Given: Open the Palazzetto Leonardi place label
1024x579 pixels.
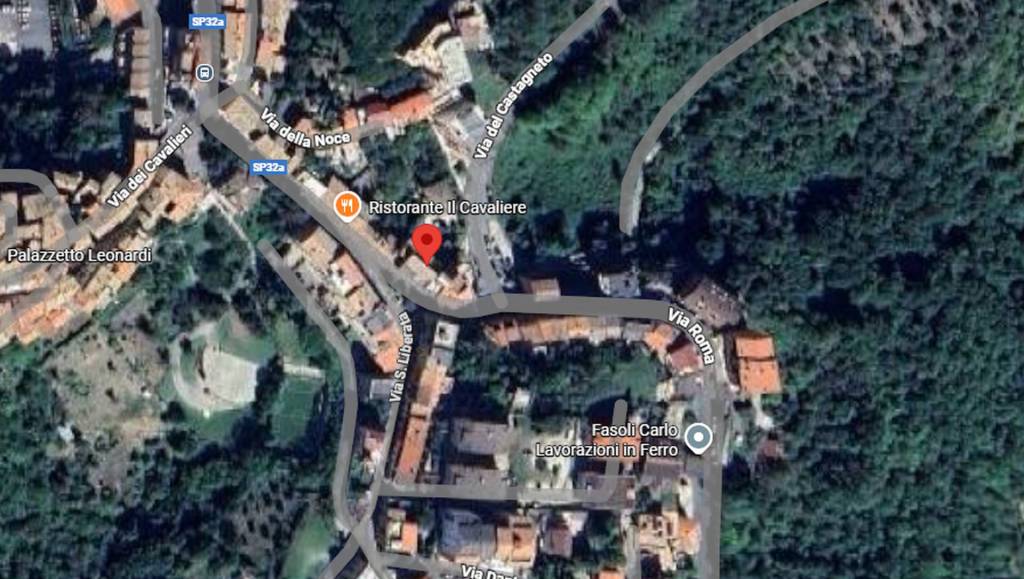Looking at the screenshot, I should coord(80,255).
